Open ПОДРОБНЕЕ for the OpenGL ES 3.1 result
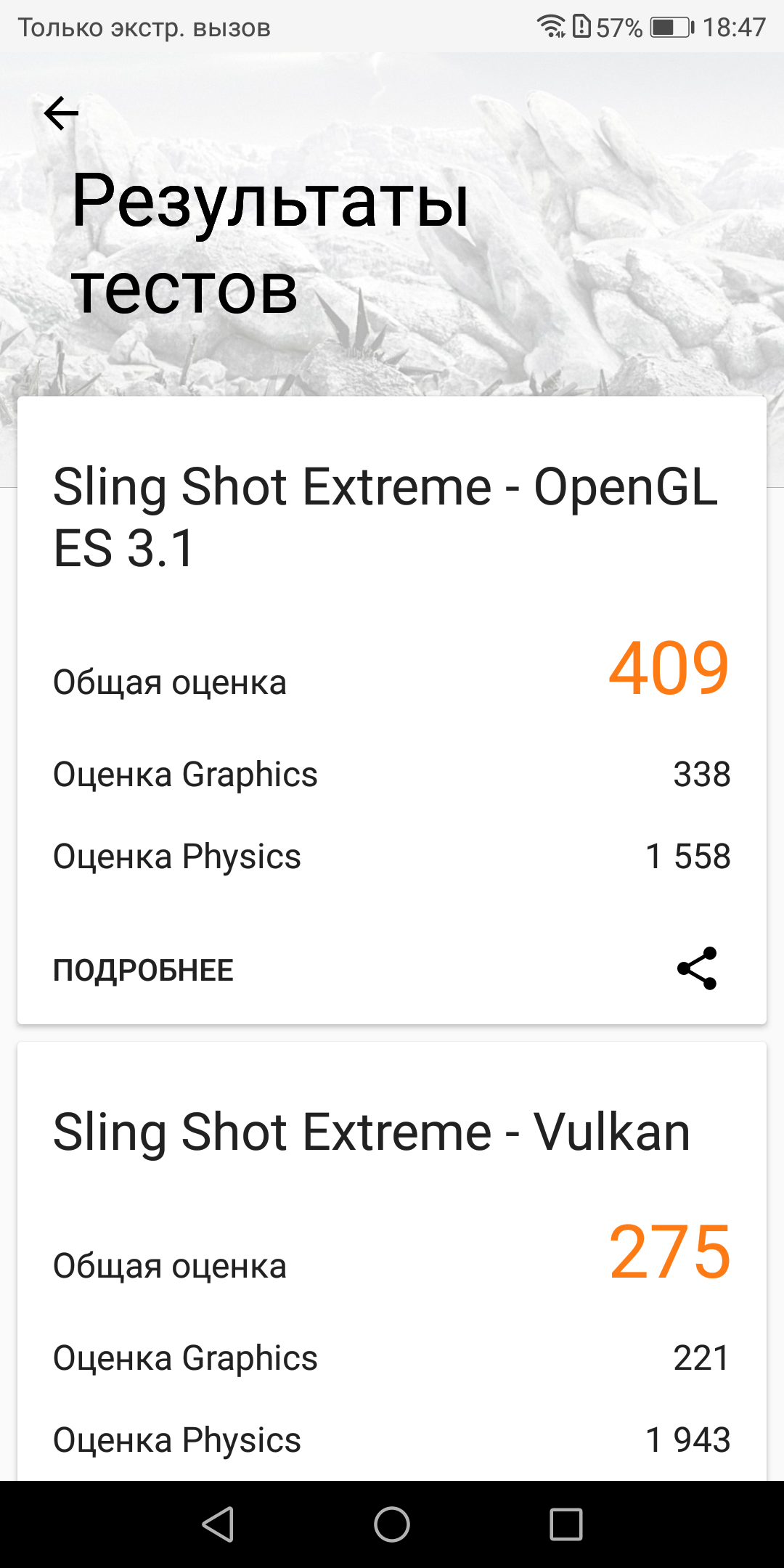Viewport: 784px width, 1568px height. [x=143, y=970]
